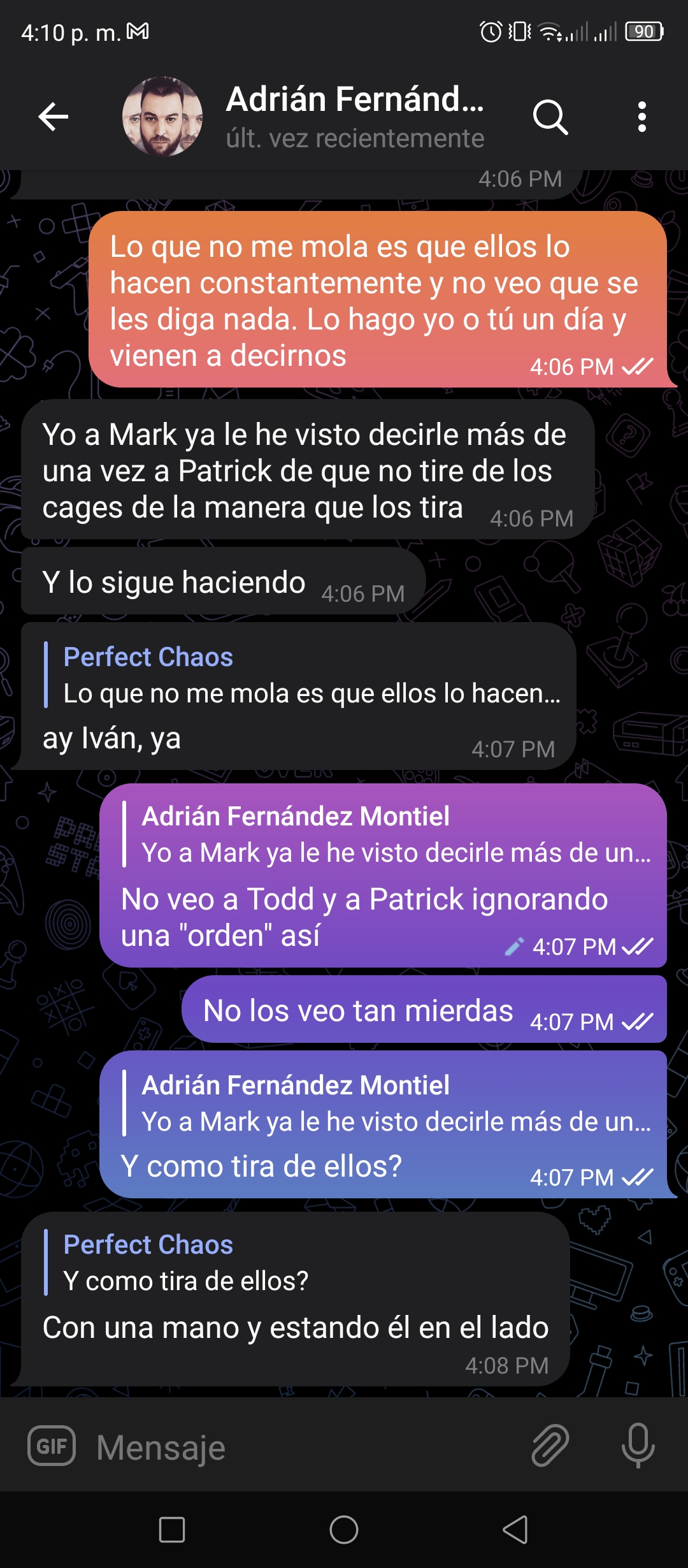This screenshot has height=1568, width=688.
Task: Open the GIF picker
Action: click(52, 1446)
